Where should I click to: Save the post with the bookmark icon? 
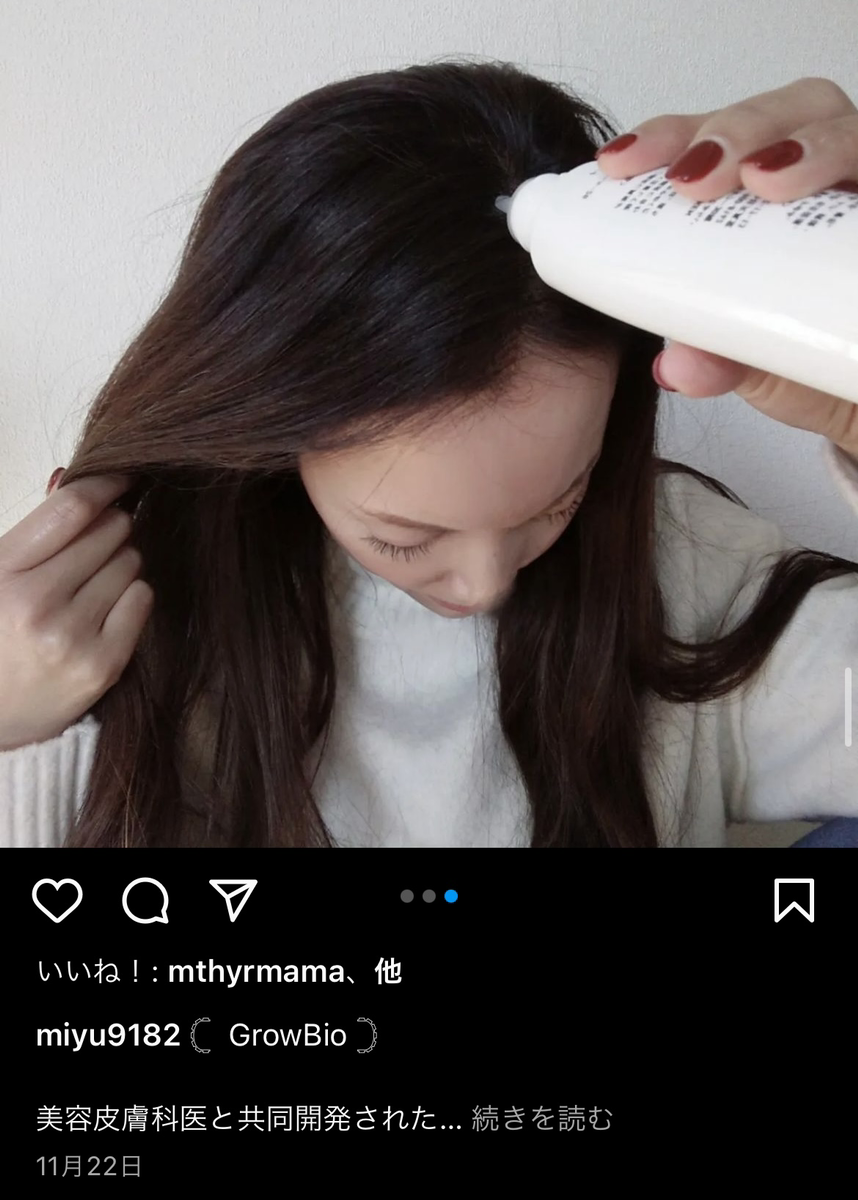pyautogui.click(x=794, y=900)
